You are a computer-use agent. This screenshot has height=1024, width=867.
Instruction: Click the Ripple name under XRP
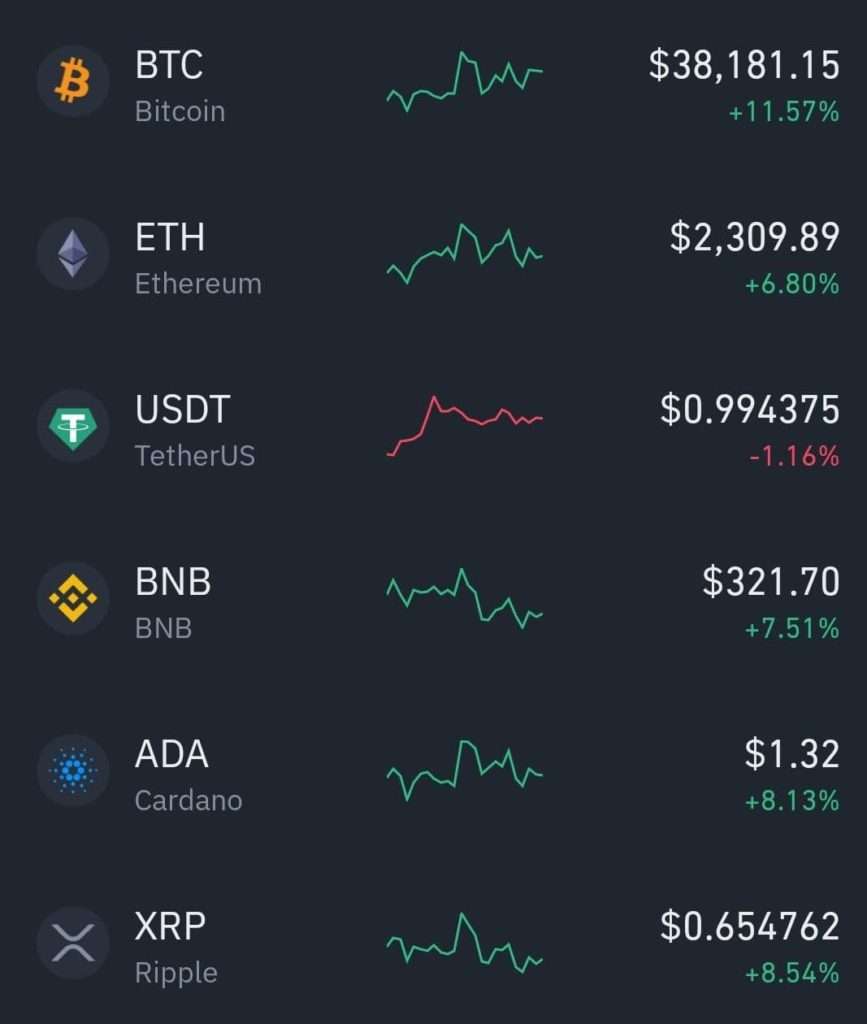pyautogui.click(x=176, y=971)
